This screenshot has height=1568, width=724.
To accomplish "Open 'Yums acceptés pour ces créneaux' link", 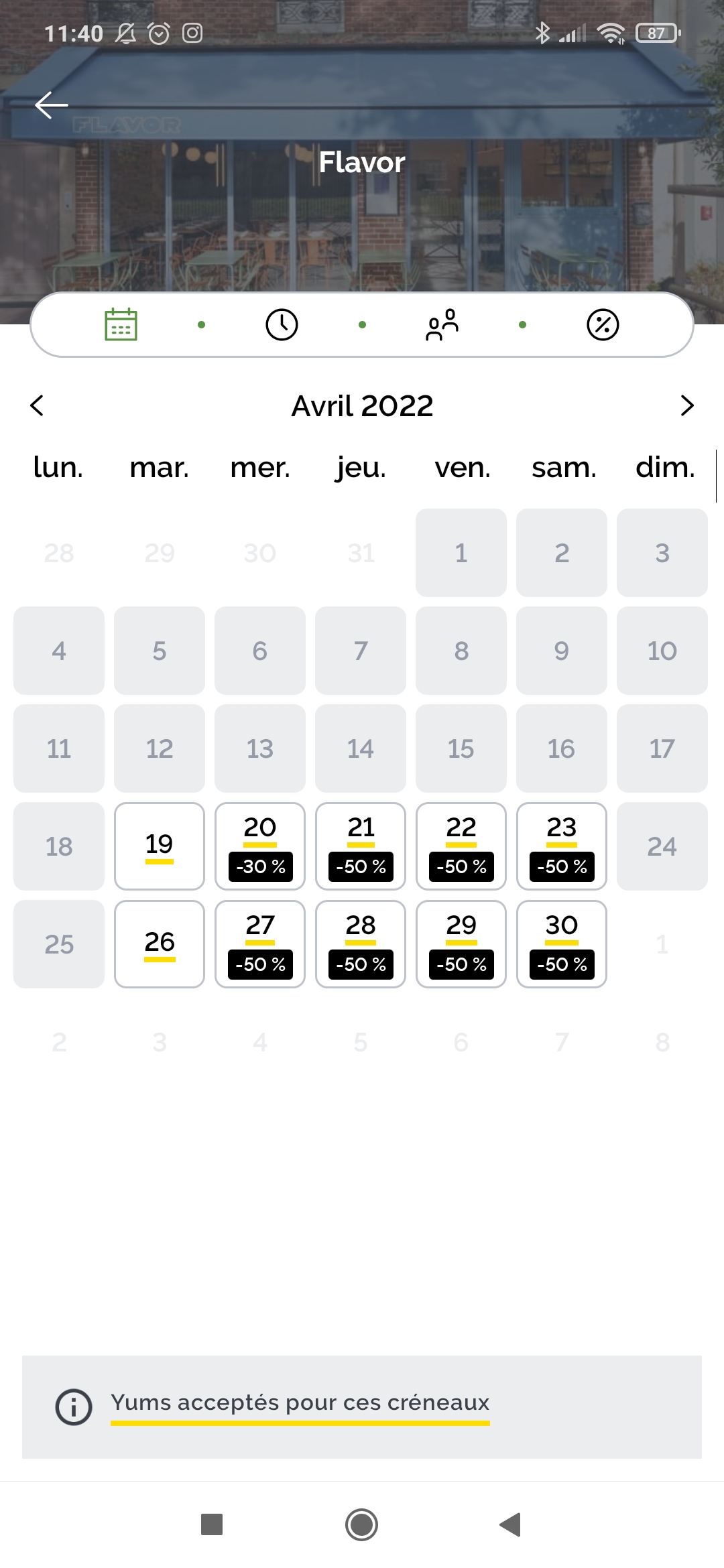I will pos(300,1402).
